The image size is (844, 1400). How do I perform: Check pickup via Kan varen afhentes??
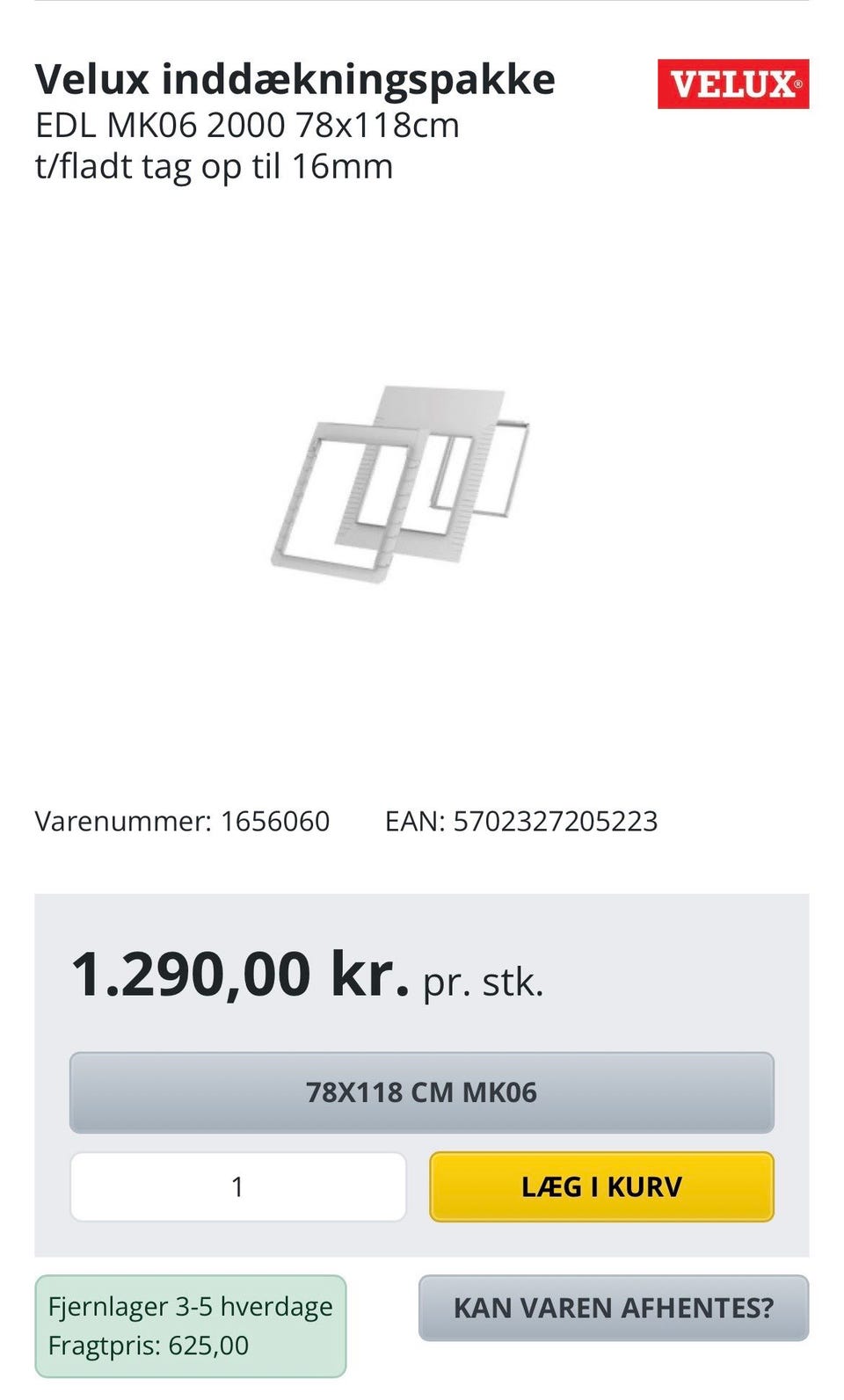[x=613, y=1308]
